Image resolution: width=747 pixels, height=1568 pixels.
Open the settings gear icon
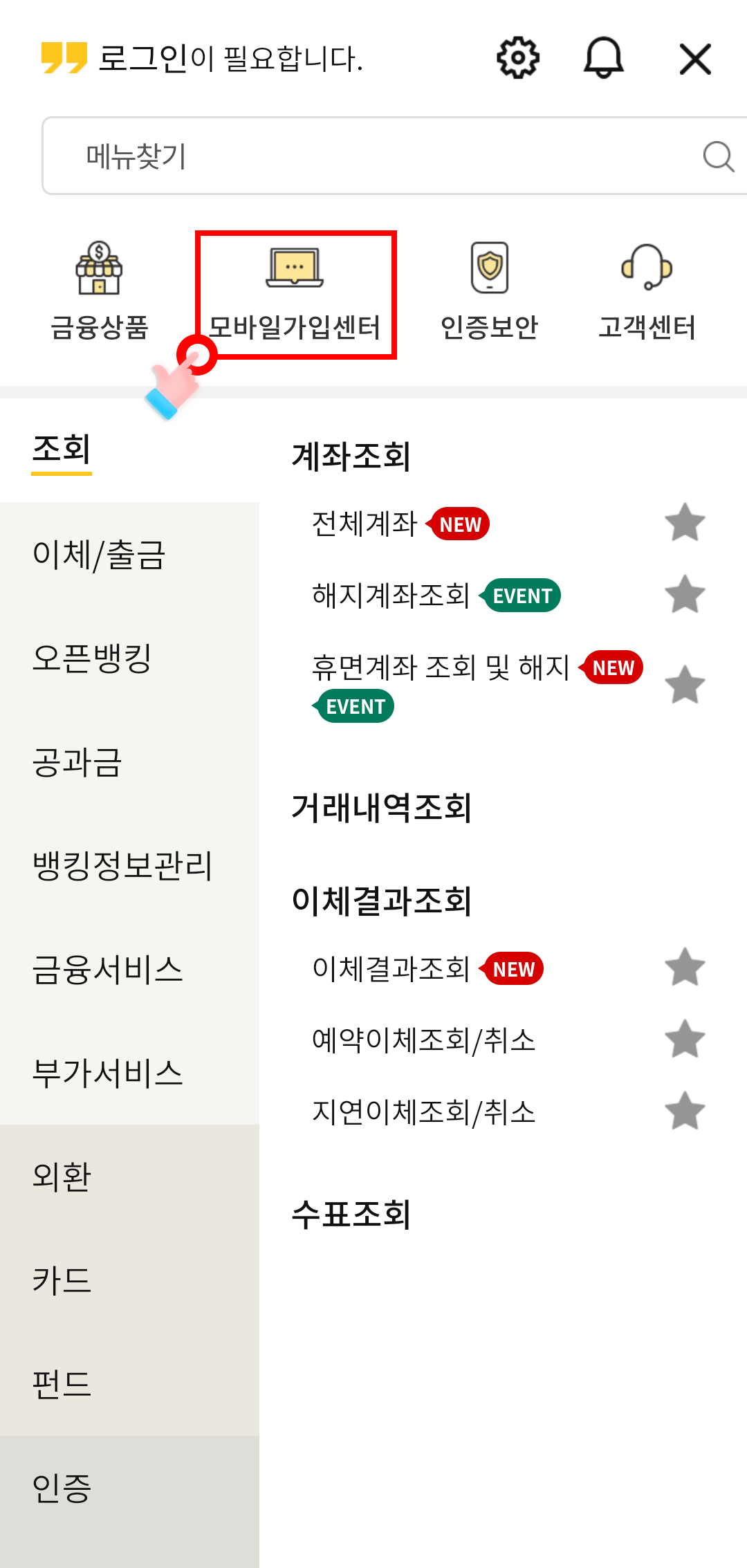coord(517,58)
